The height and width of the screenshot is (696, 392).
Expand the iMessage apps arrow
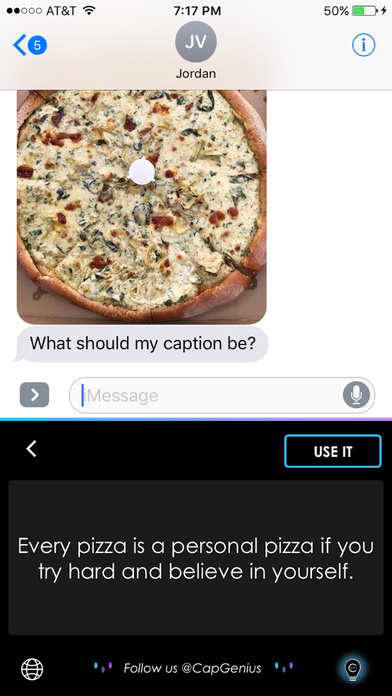pos(34,395)
